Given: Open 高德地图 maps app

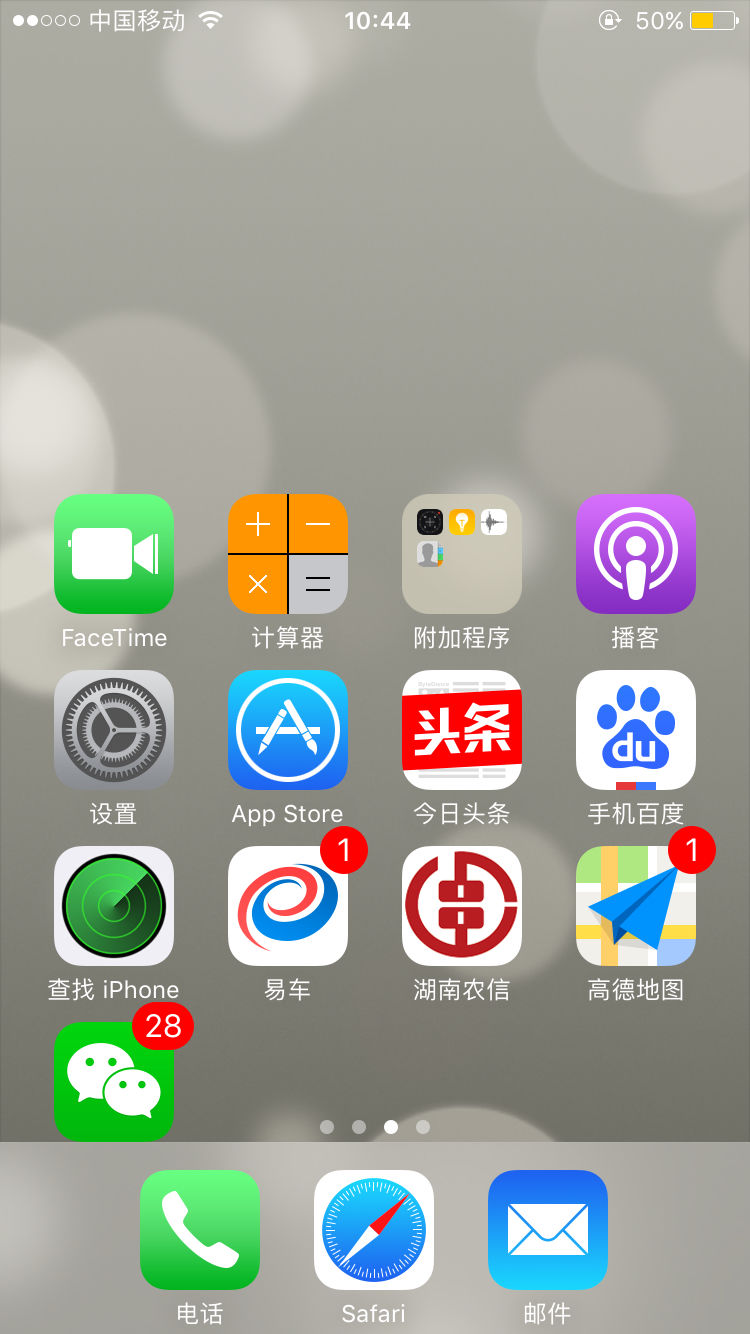Looking at the screenshot, I should point(635,906).
